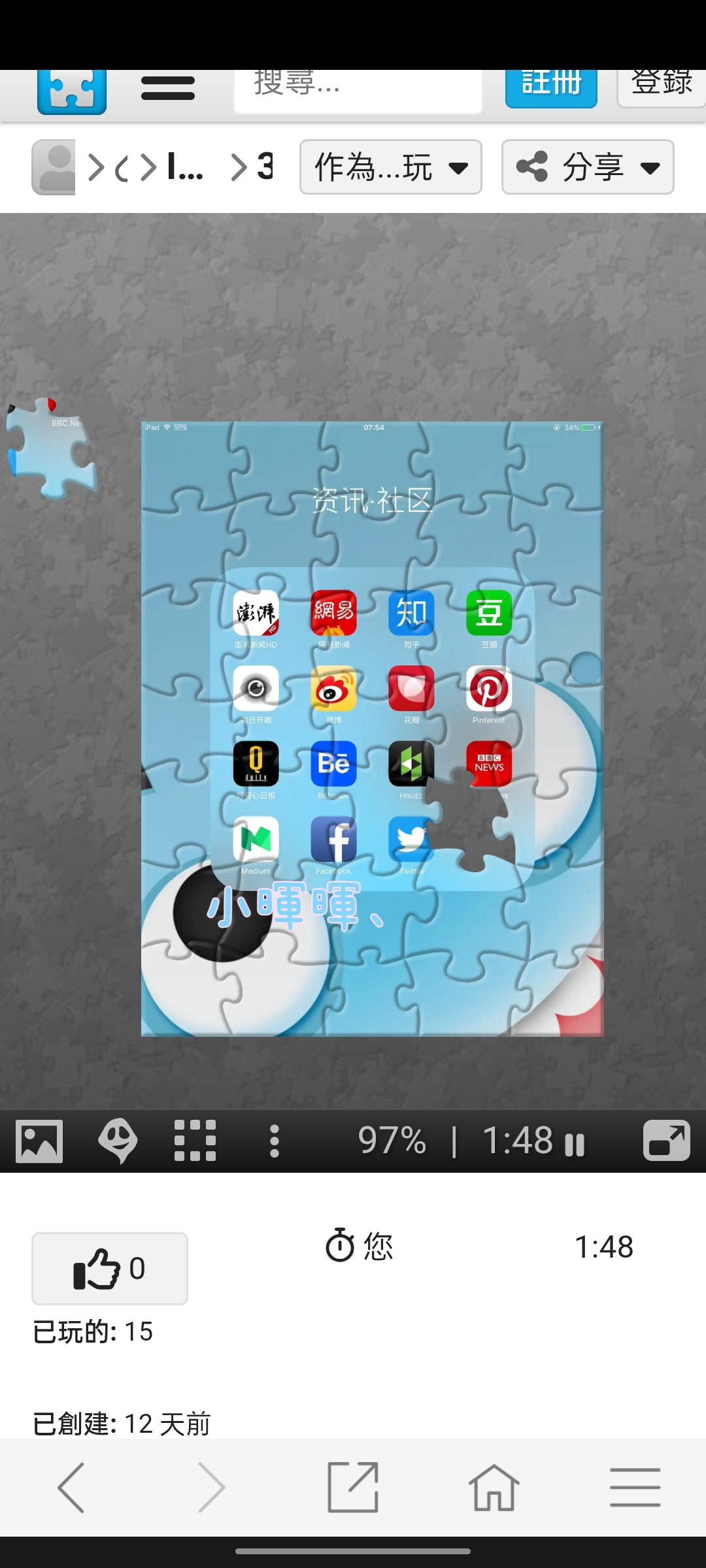Tap the 登錄 login button

(661, 88)
